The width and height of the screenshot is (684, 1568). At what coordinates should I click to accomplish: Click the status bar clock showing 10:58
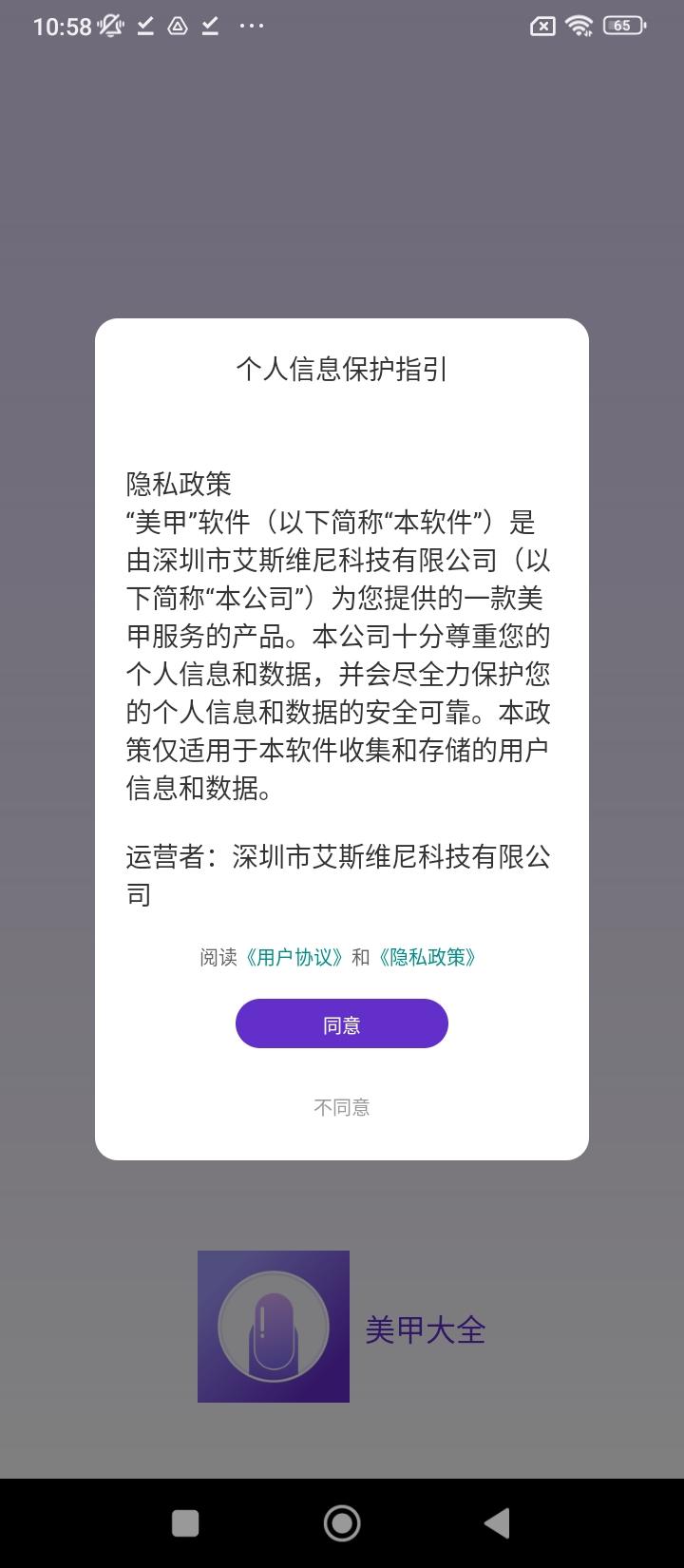point(62,26)
